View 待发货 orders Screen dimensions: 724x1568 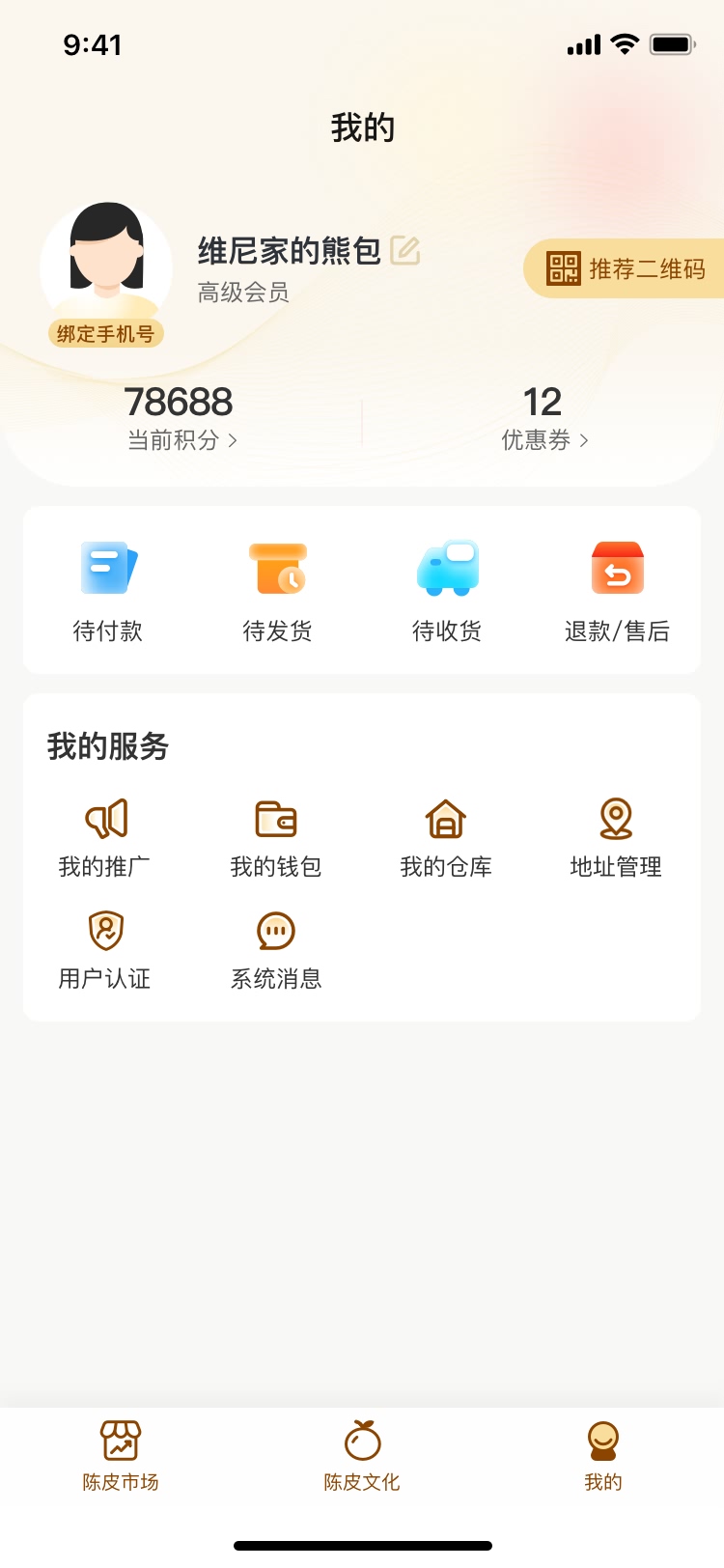(277, 591)
